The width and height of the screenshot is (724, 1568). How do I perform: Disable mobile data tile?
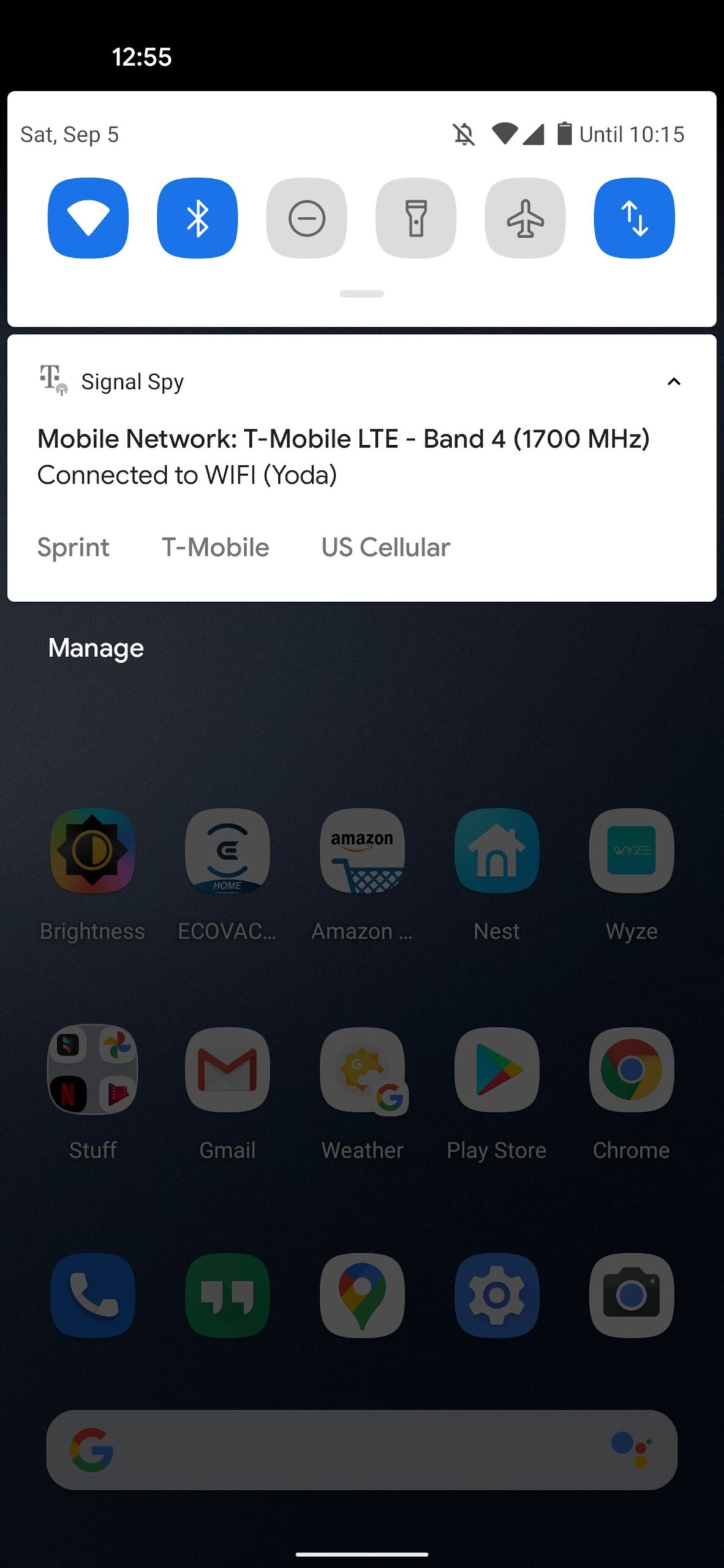pyautogui.click(x=635, y=218)
